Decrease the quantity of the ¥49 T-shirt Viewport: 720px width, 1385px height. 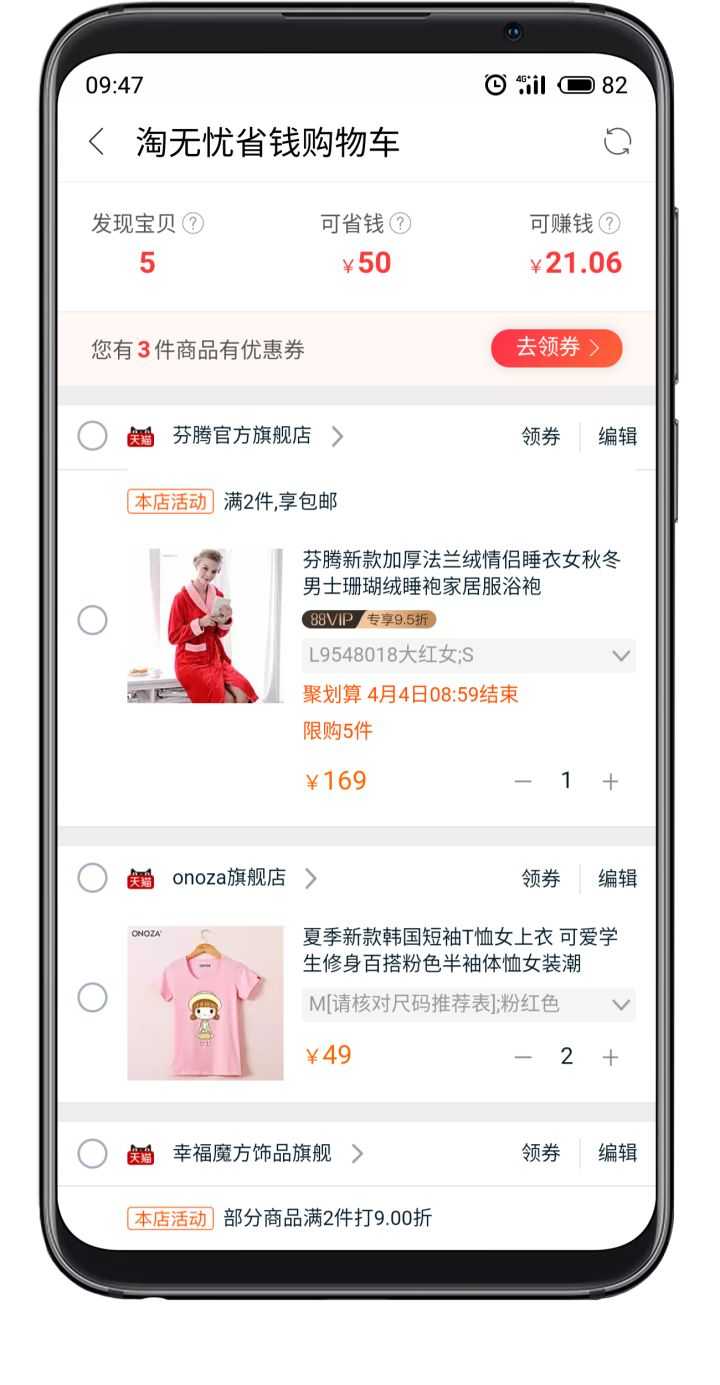[523, 1057]
